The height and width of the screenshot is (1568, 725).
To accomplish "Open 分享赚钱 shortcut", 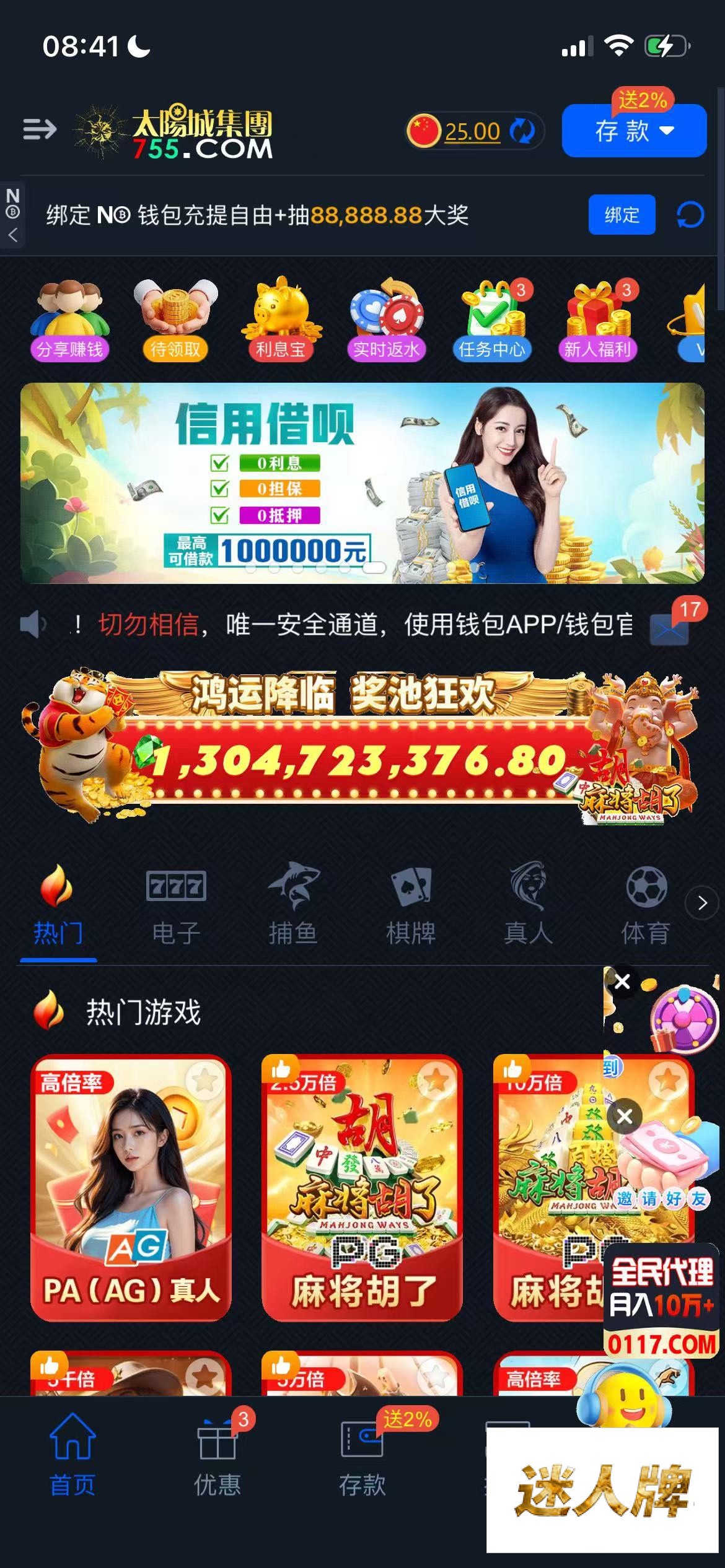I will tap(69, 320).
